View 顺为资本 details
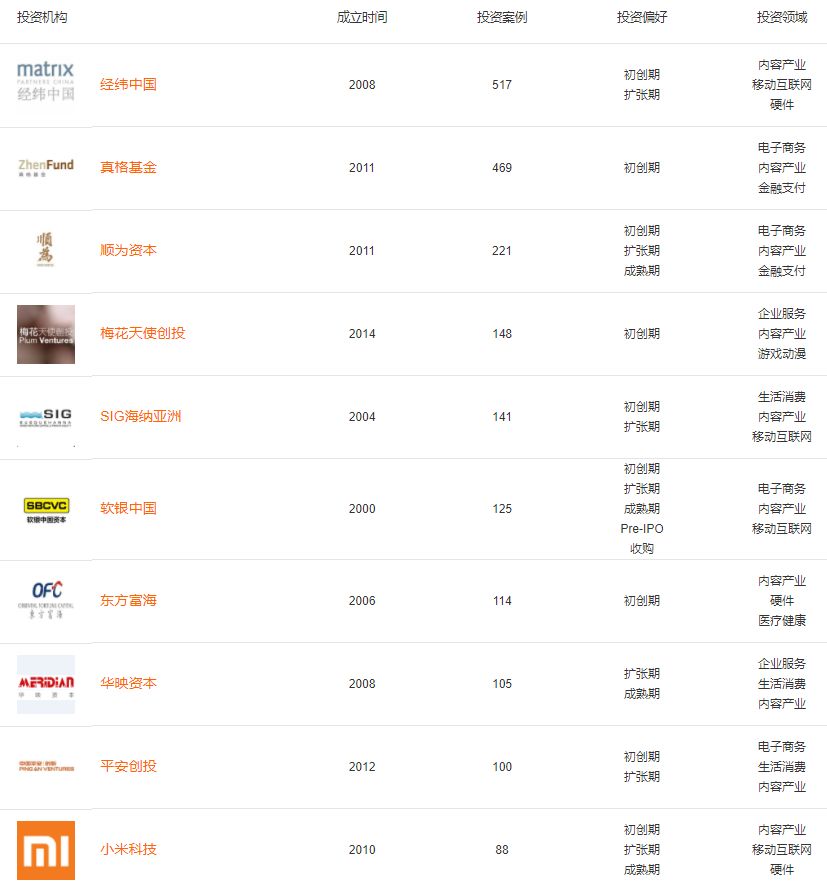Viewport: 827px width, 889px height. pos(128,251)
